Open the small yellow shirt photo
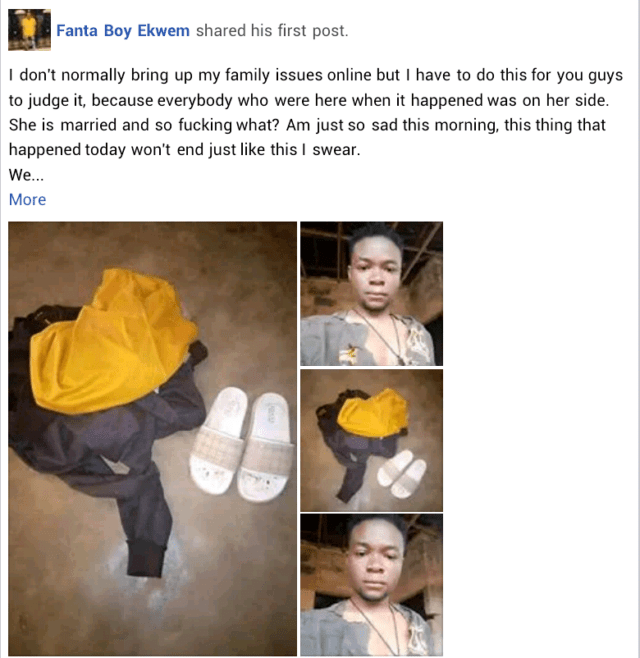The height and width of the screenshot is (658, 640). click(371, 440)
